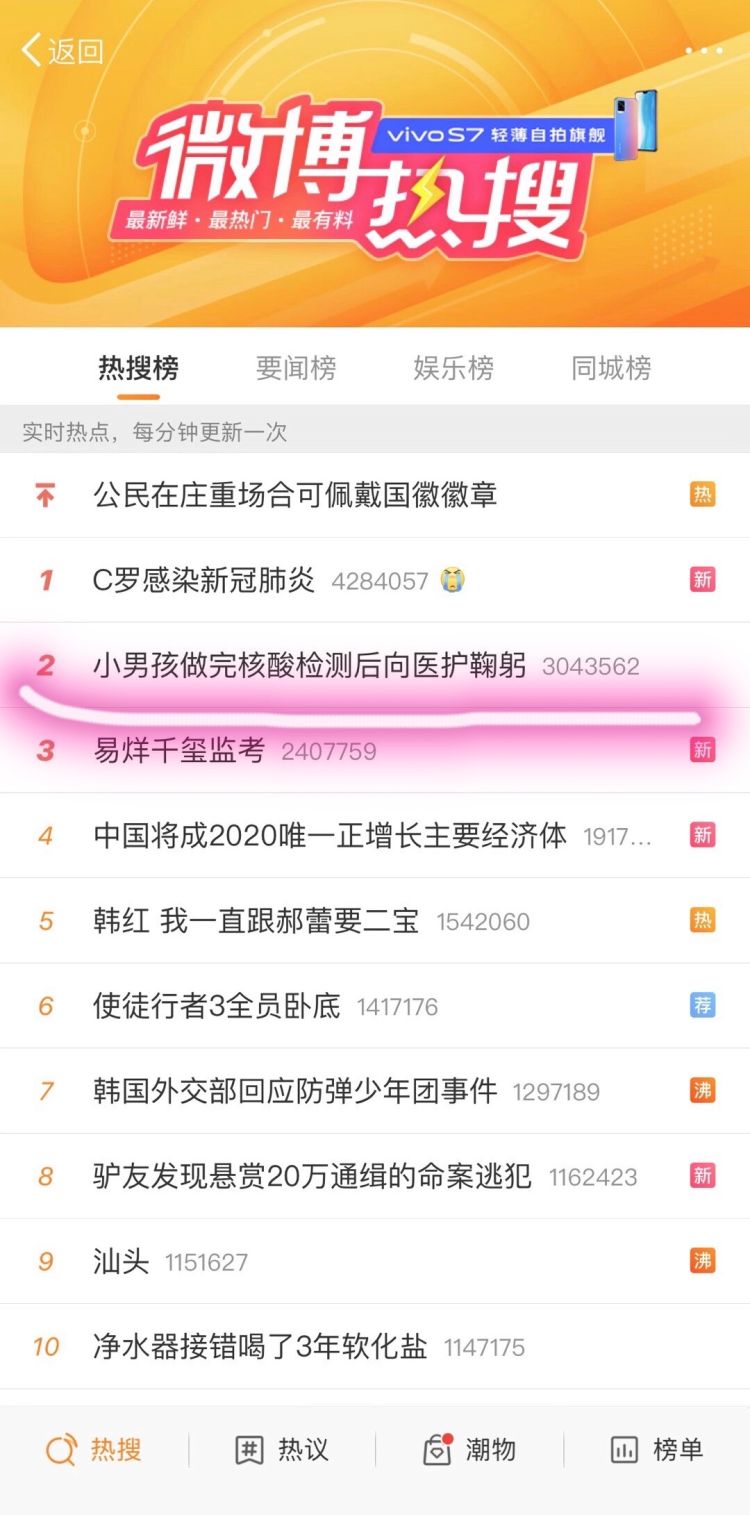Image resolution: width=750 pixels, height=1515 pixels.
Task: Go back with the 返回 arrow
Action: click(62, 51)
